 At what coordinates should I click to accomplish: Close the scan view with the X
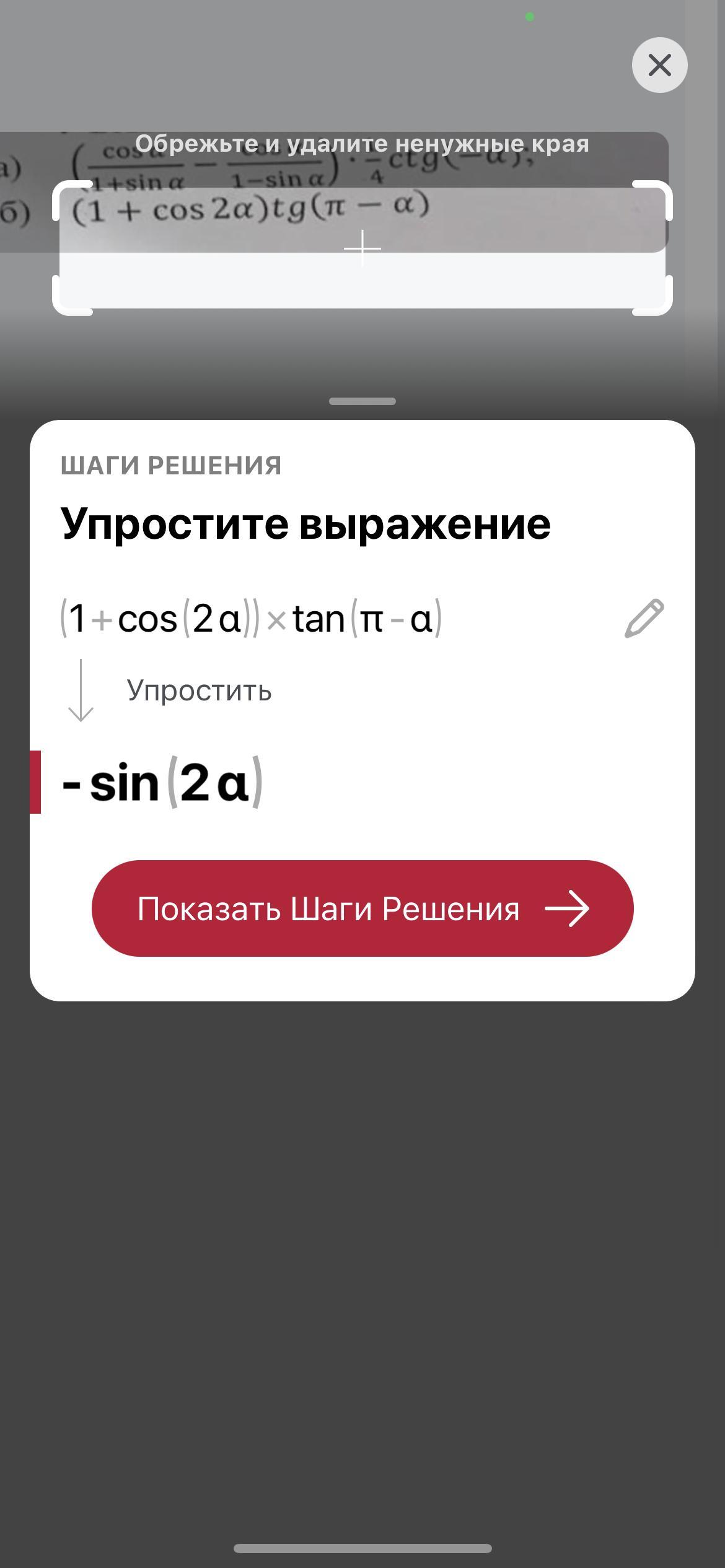(x=659, y=65)
